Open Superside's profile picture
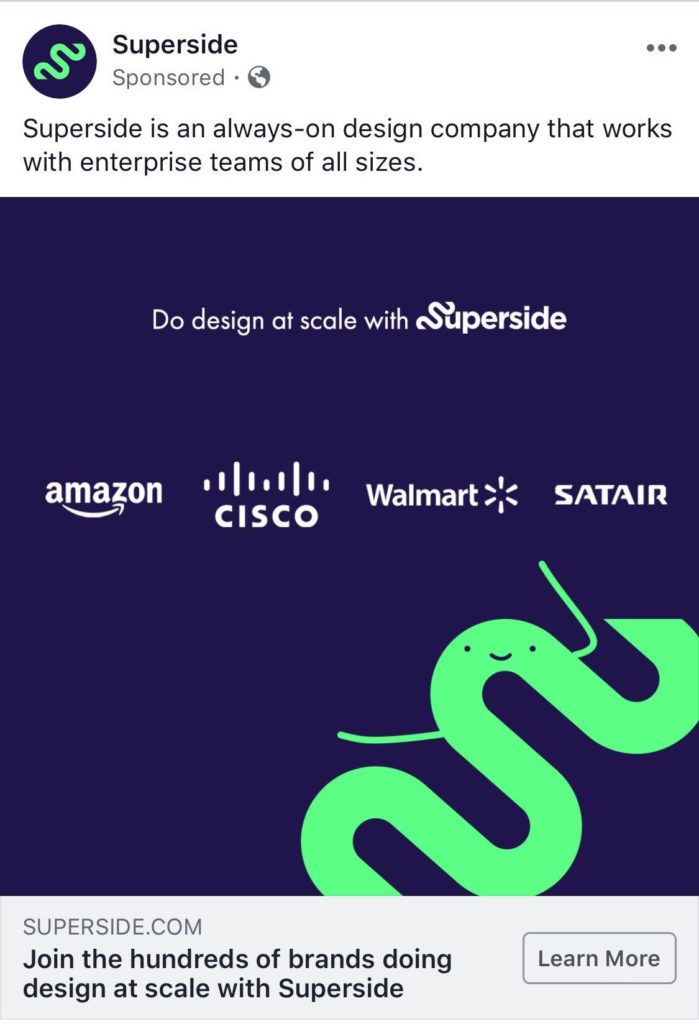Viewport: 699px width, 1024px height. (x=60, y=61)
